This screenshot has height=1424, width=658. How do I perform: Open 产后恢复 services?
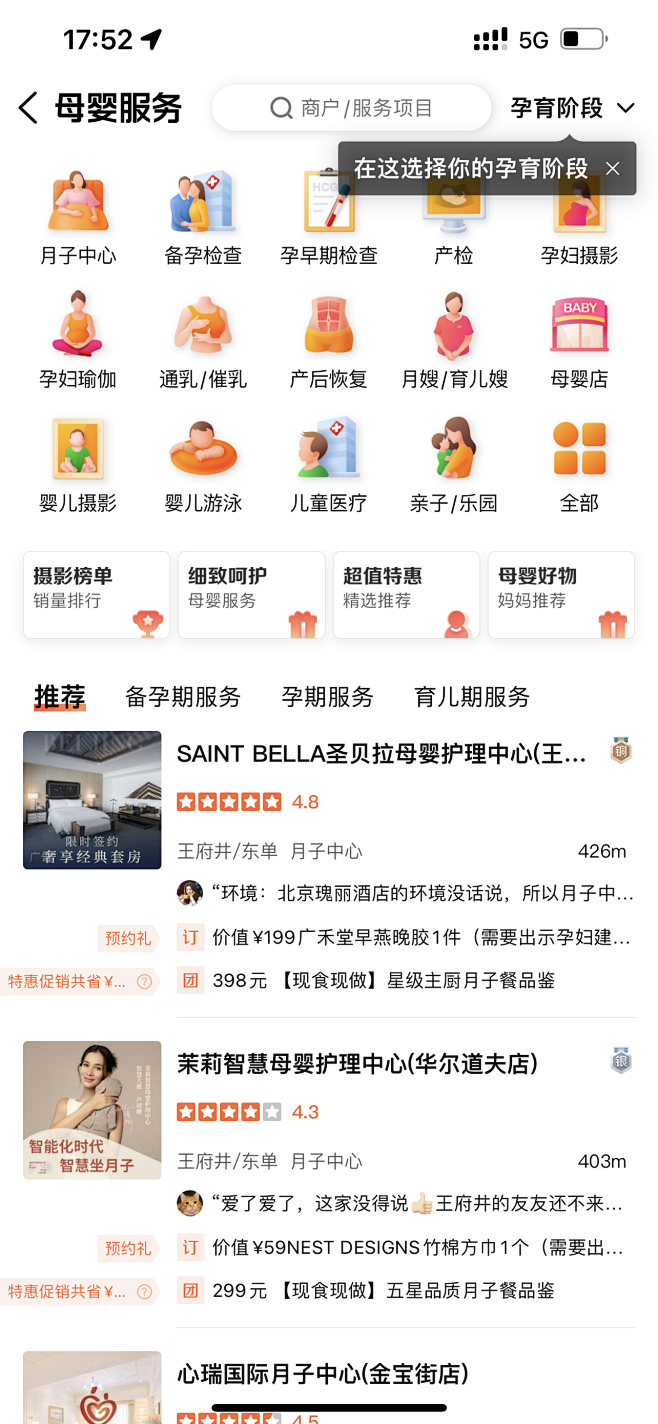329,340
